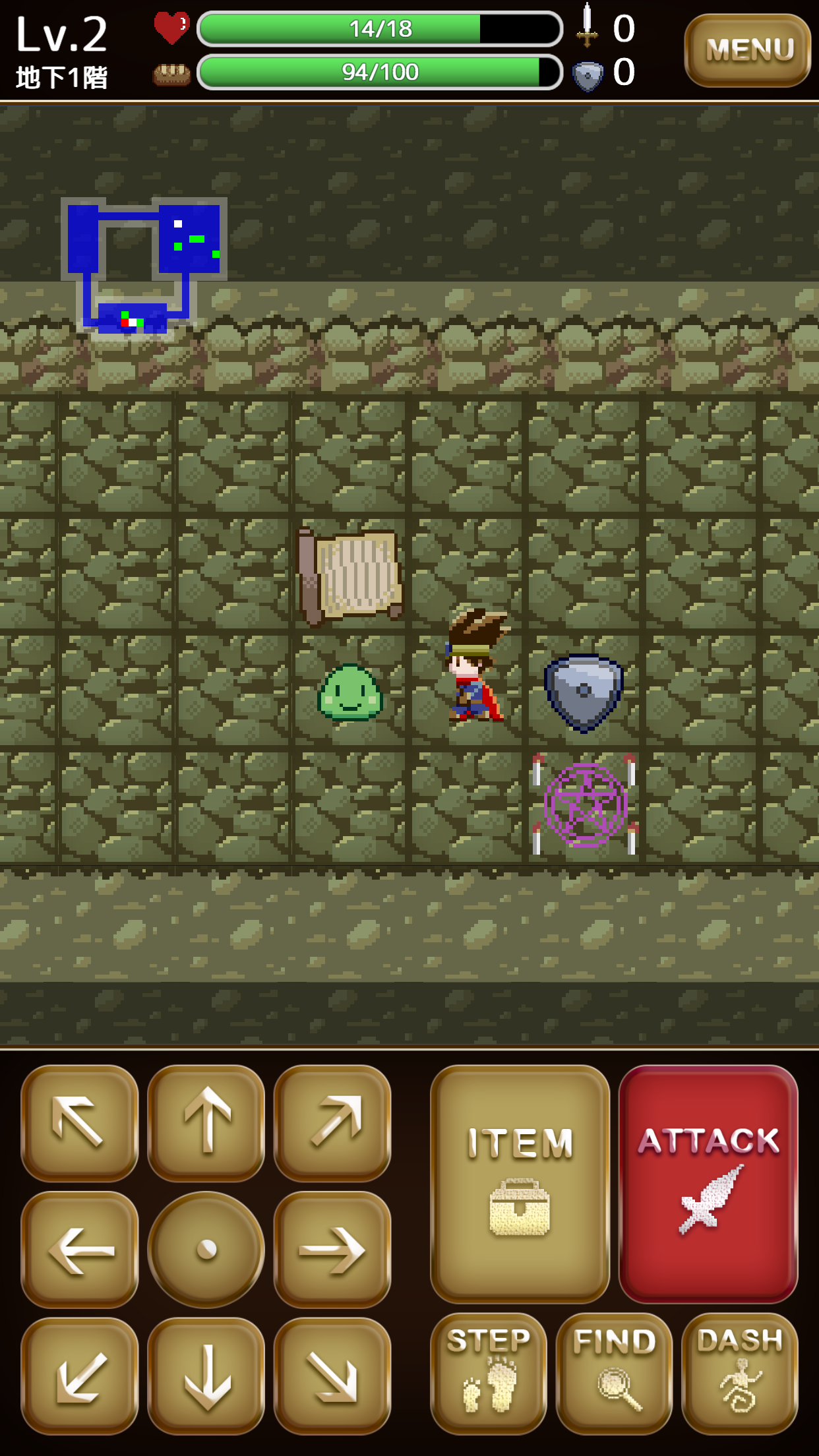This screenshot has width=819, height=1456.
Task: Open the MENU button
Action: (747, 50)
